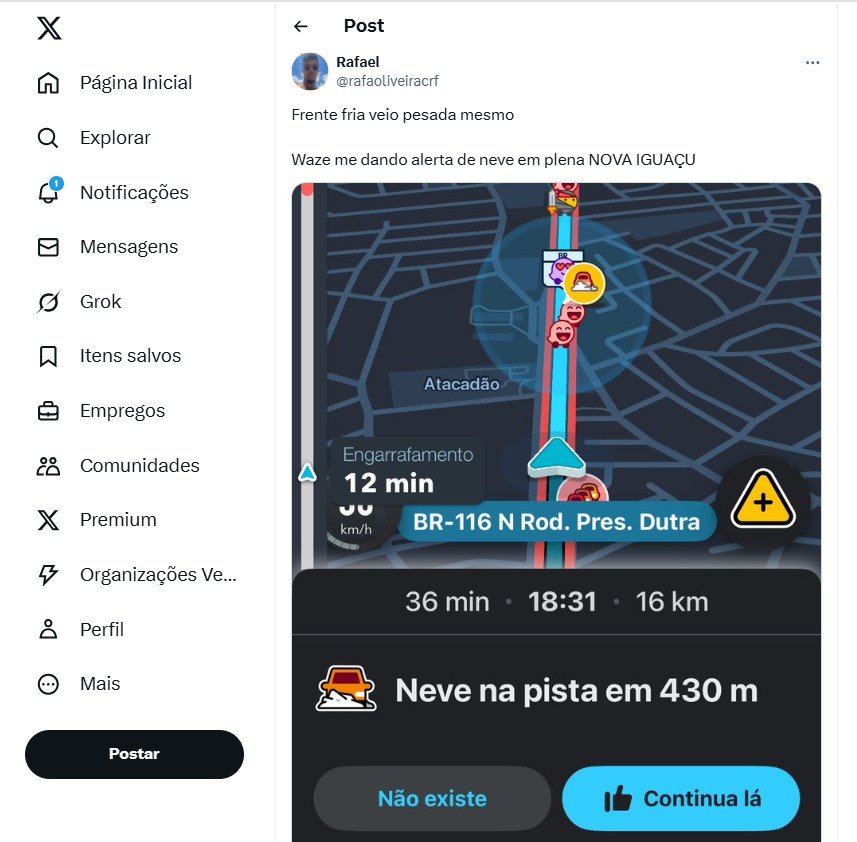The image size is (857, 842).
Task: Open the X logo home
Action: click(49, 28)
